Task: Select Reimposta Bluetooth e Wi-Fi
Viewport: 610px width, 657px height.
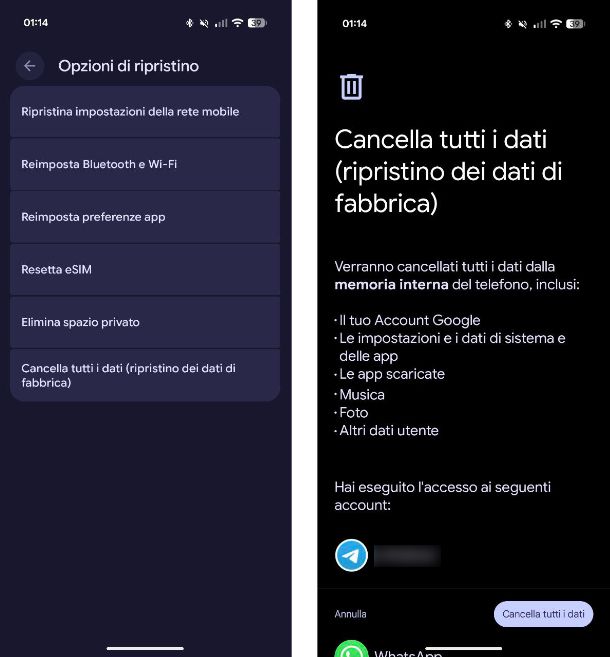Action: 145,164
